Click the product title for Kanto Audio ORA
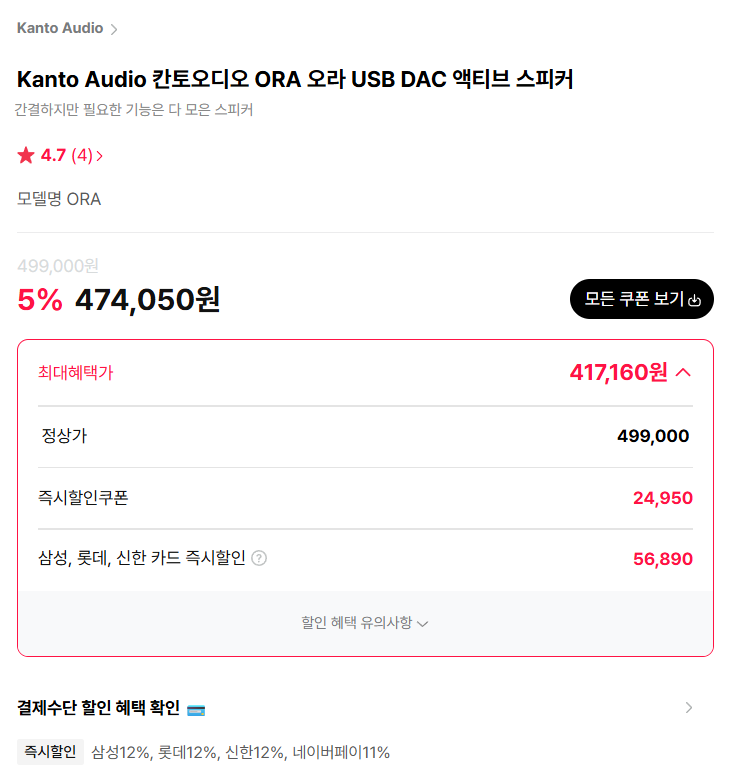Viewport: 731px width, 770px height. pos(295,77)
